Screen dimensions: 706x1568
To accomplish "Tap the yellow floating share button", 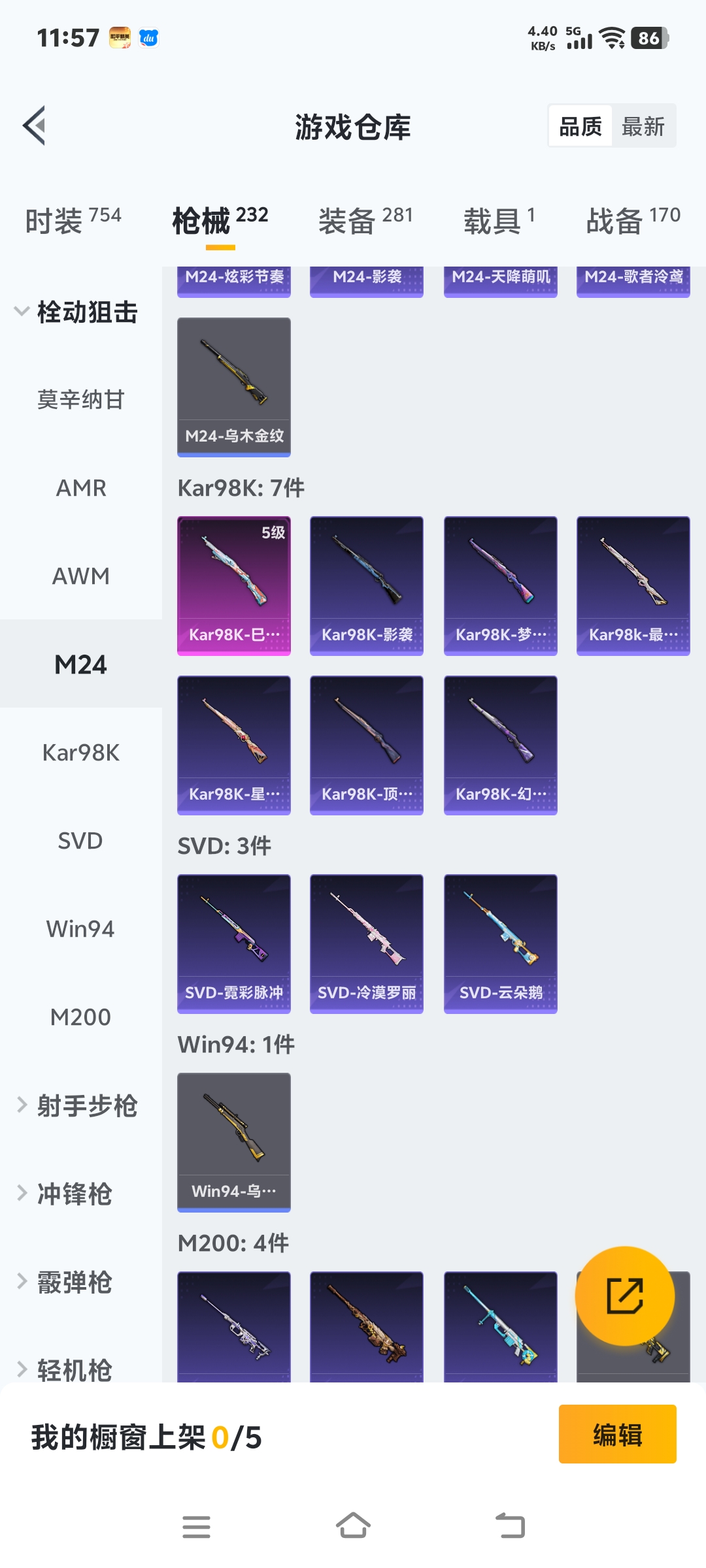I will [x=624, y=1296].
